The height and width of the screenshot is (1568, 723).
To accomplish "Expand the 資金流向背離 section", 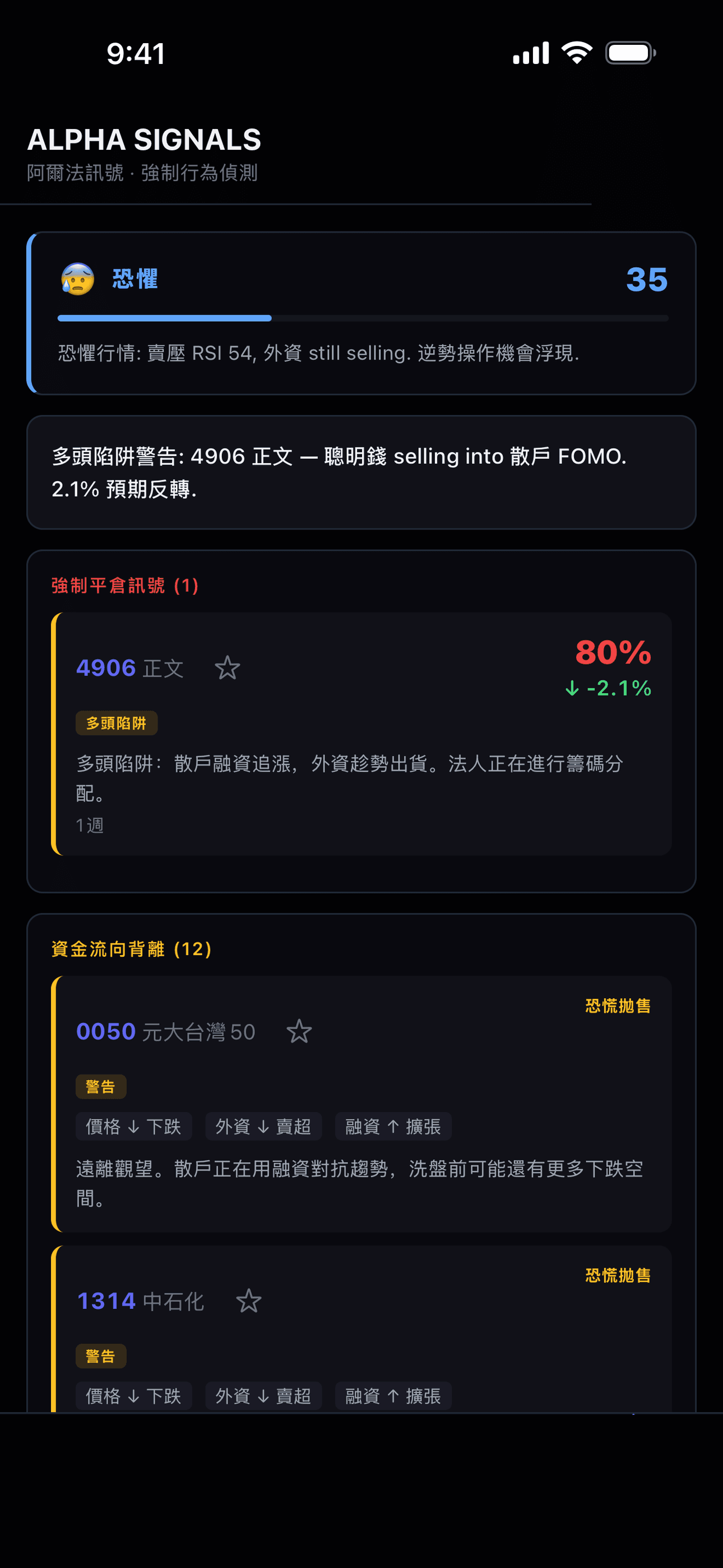I will tap(130, 949).
